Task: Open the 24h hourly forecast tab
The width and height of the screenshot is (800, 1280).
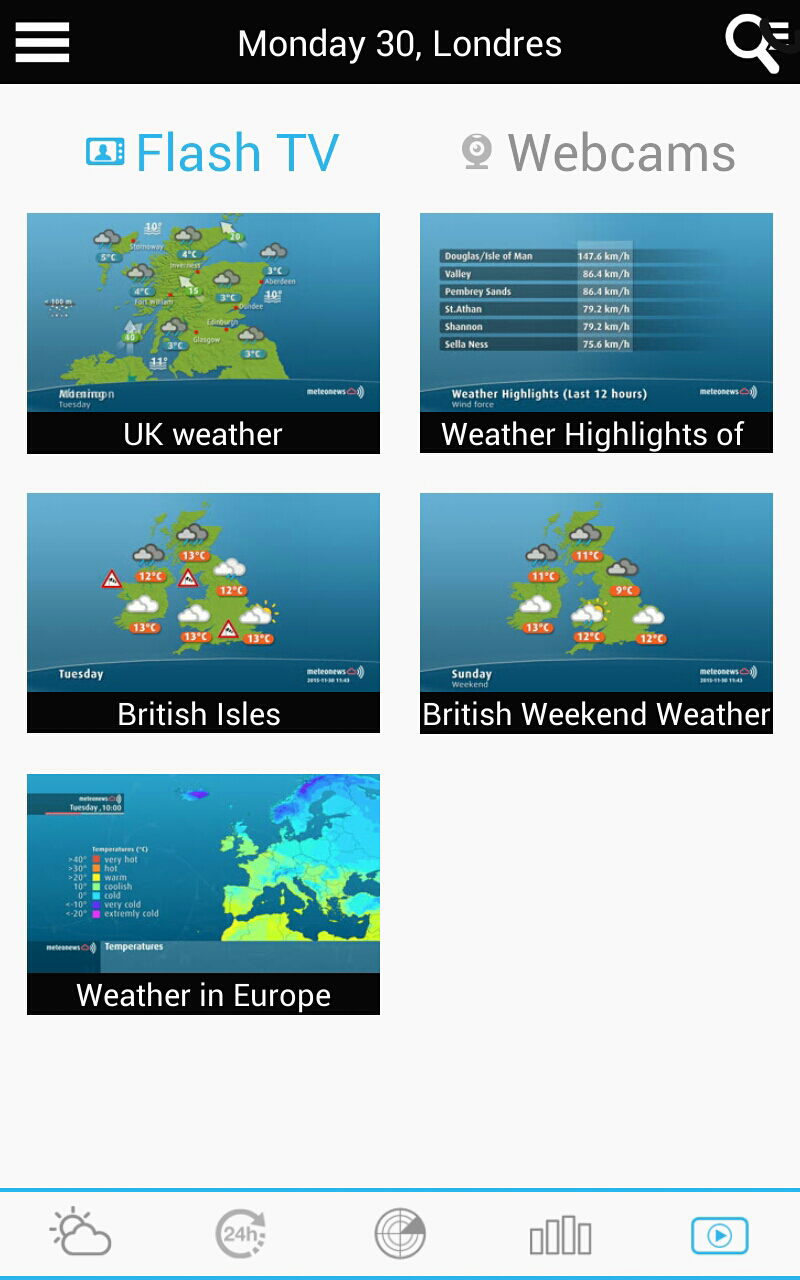Action: (x=240, y=1234)
